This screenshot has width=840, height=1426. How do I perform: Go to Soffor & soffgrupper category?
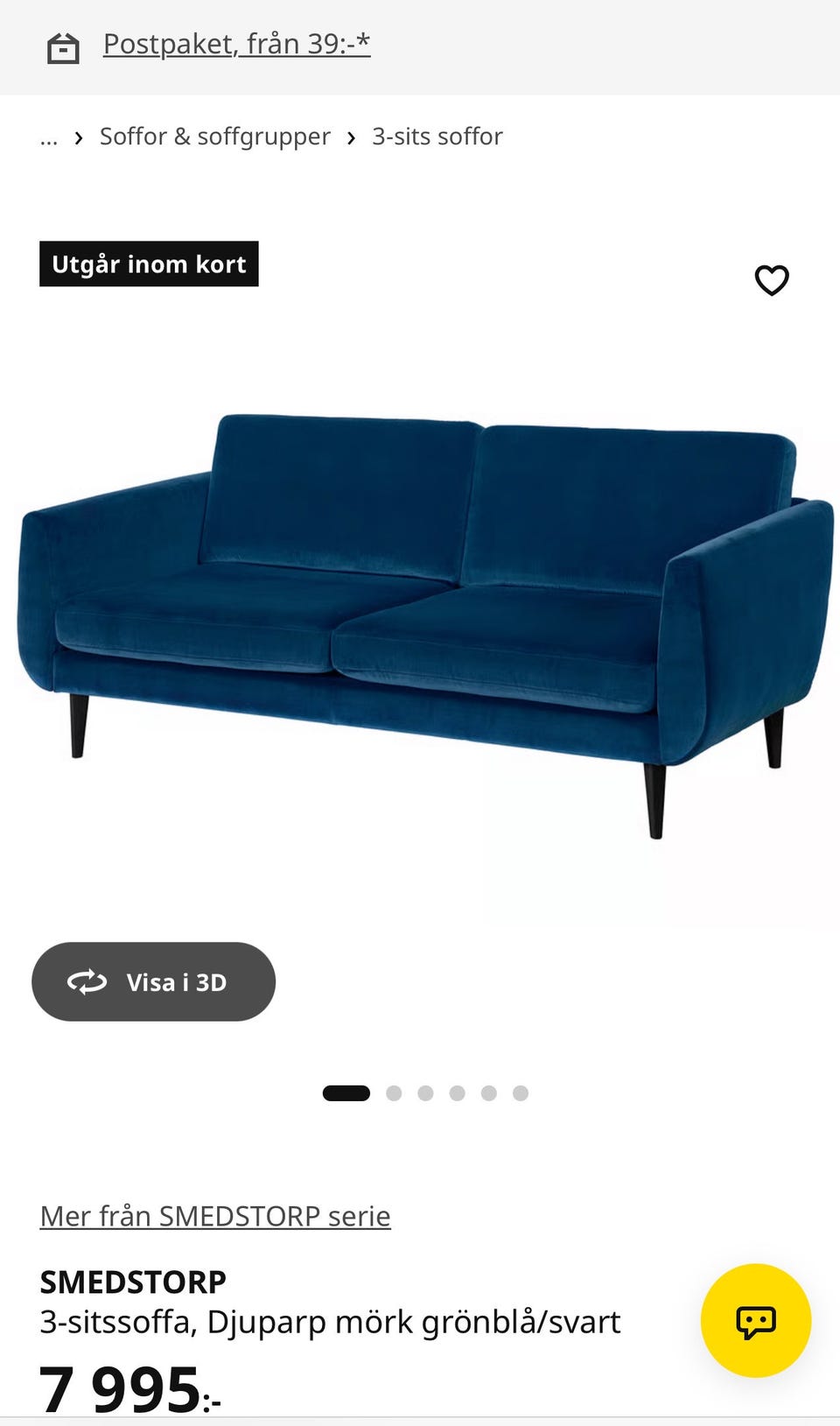pos(215,137)
